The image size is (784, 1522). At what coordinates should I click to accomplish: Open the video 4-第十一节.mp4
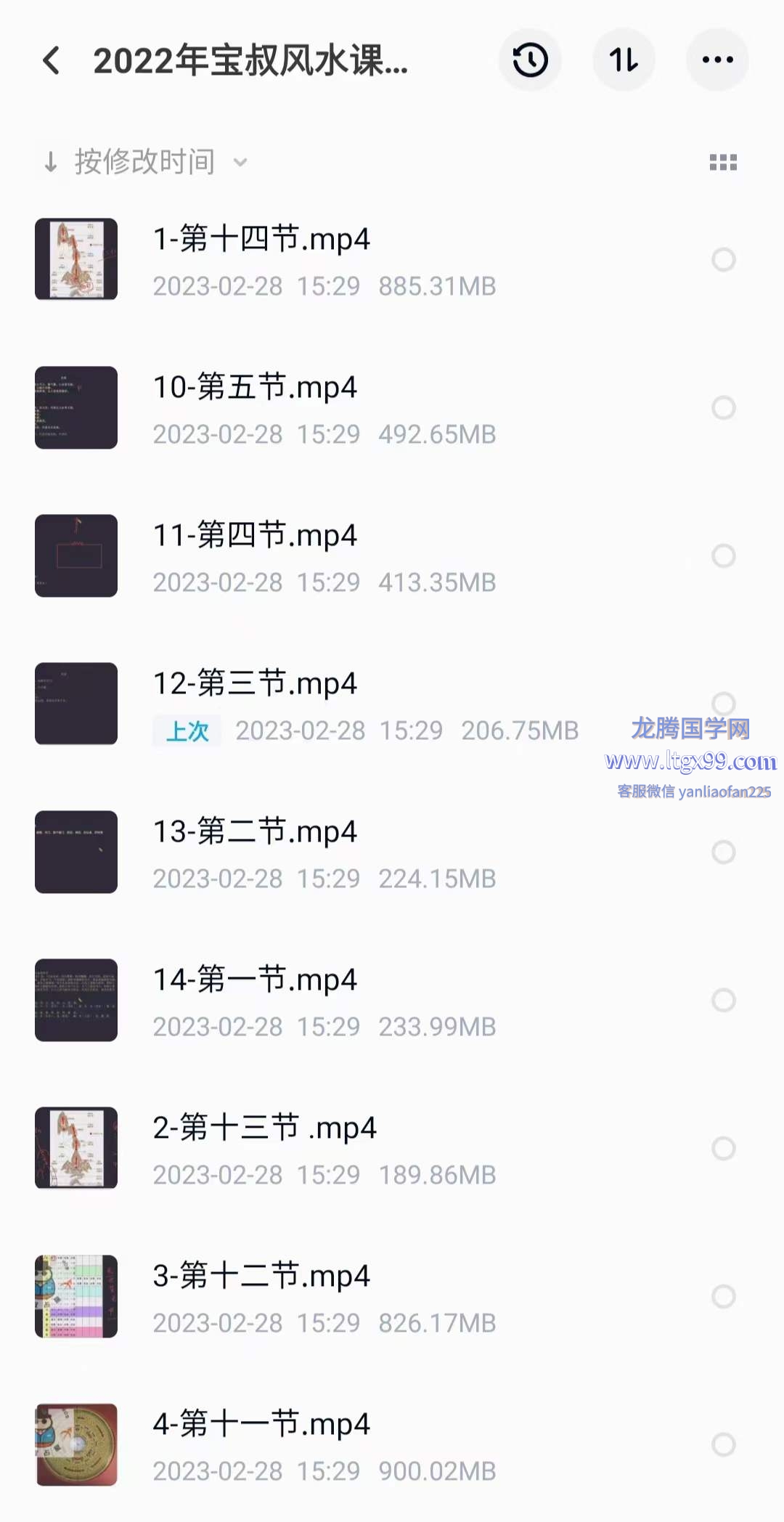(261, 1425)
